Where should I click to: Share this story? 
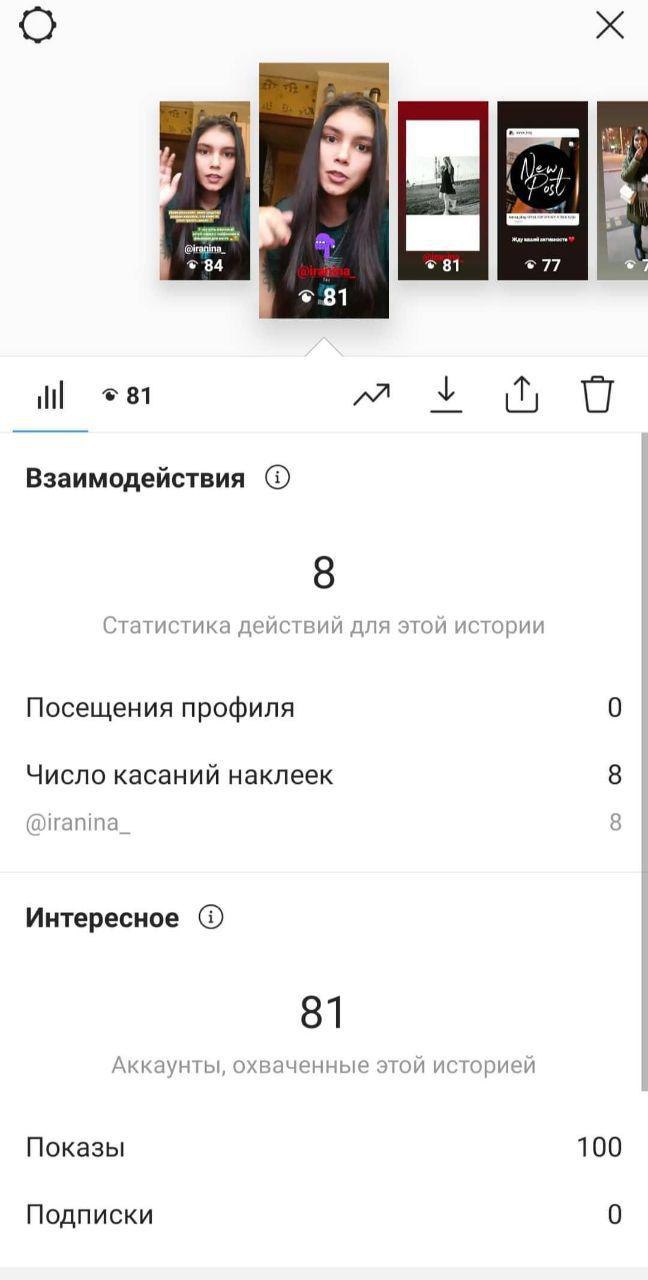522,396
